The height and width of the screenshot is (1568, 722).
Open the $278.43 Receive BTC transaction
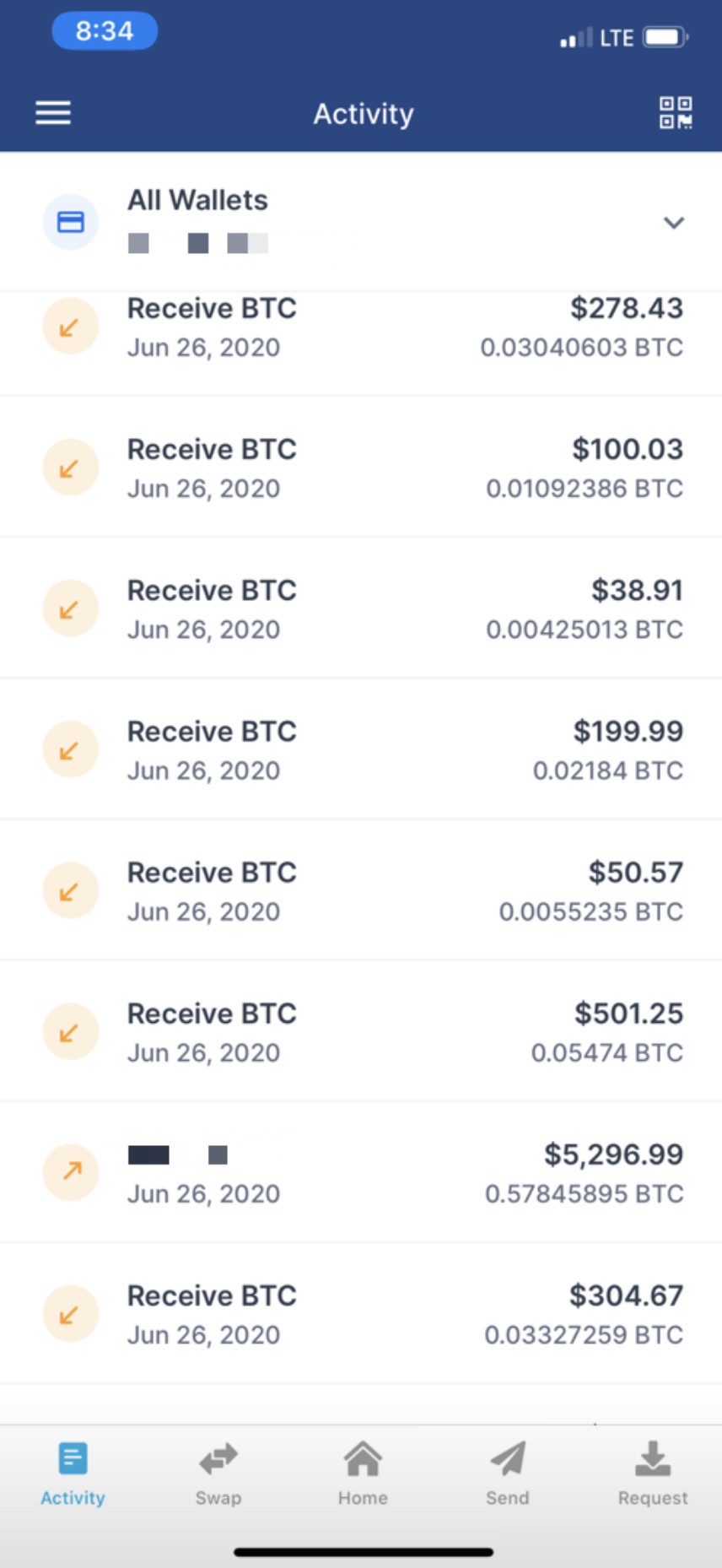click(x=361, y=329)
